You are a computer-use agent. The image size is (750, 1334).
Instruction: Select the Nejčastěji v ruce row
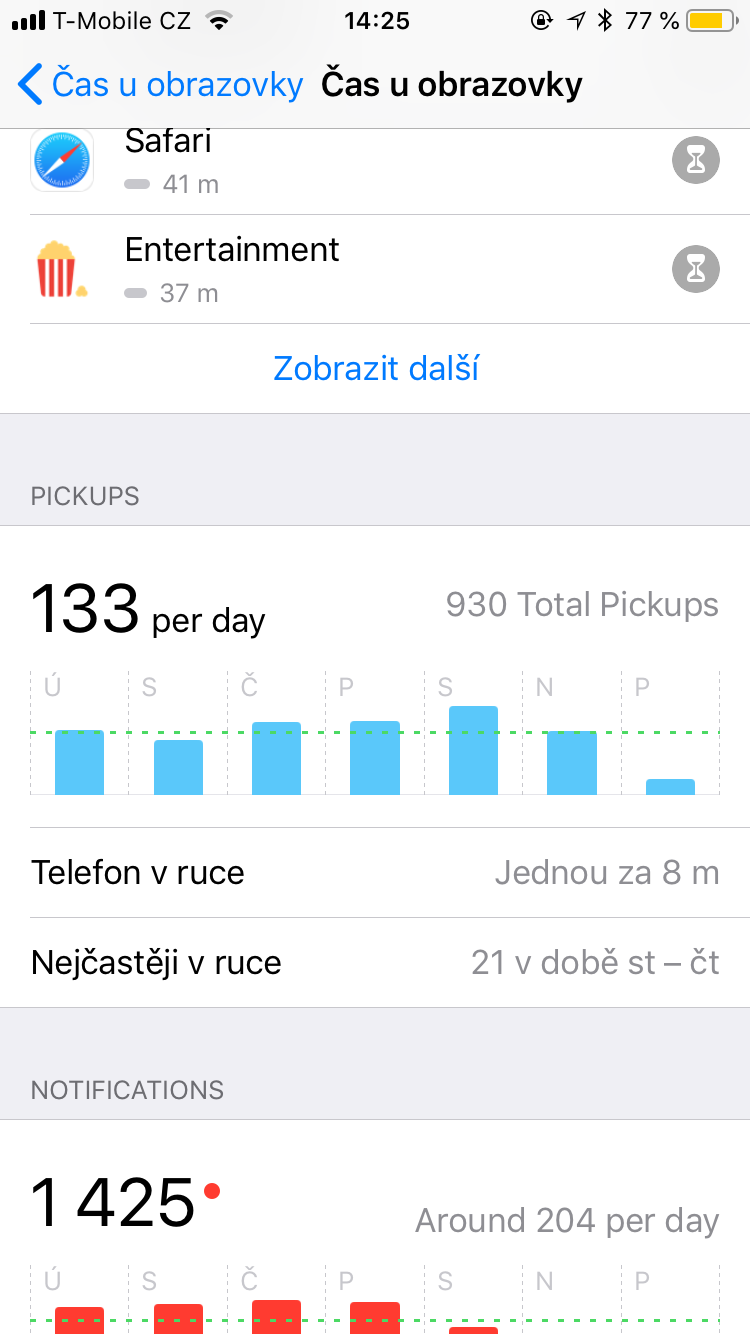coord(375,961)
